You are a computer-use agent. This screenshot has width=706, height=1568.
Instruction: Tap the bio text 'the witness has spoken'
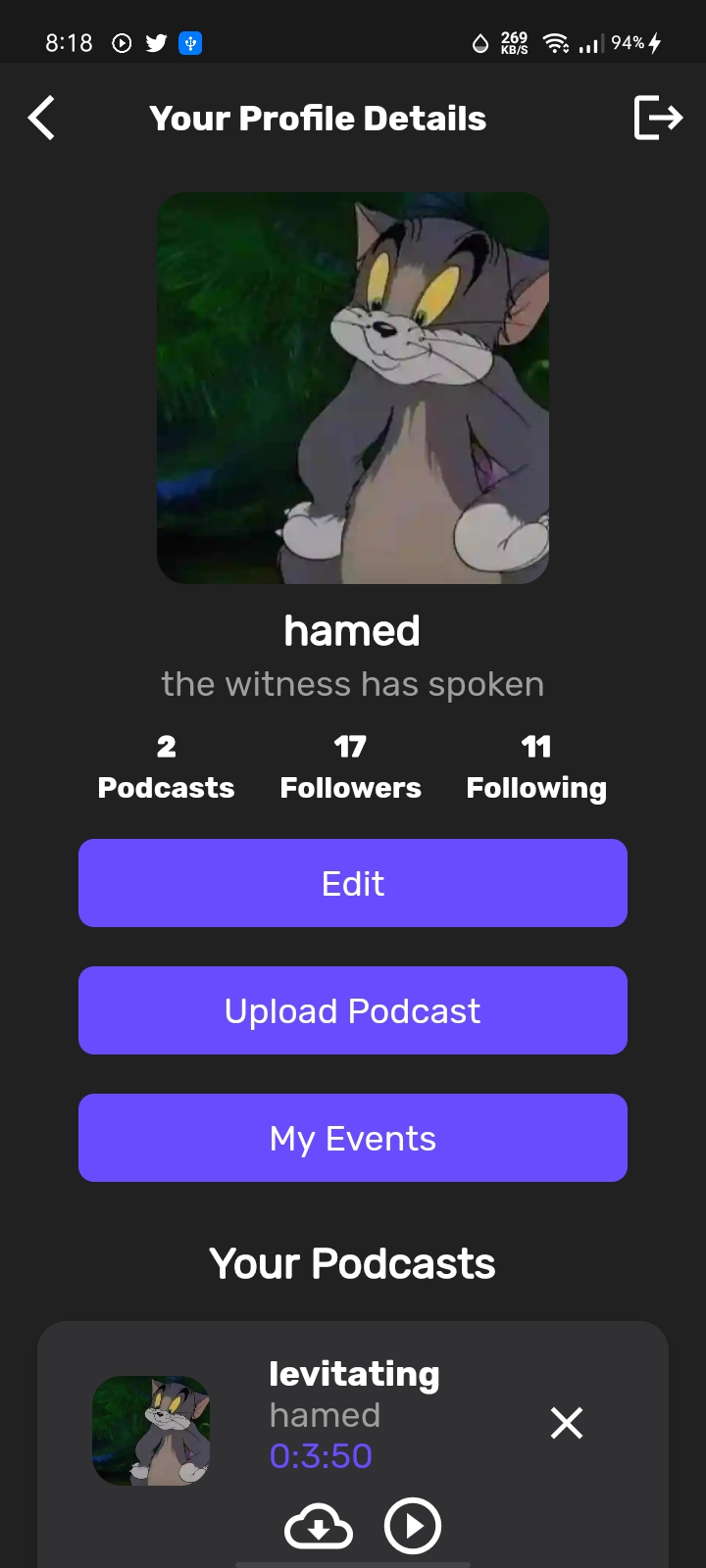352,683
